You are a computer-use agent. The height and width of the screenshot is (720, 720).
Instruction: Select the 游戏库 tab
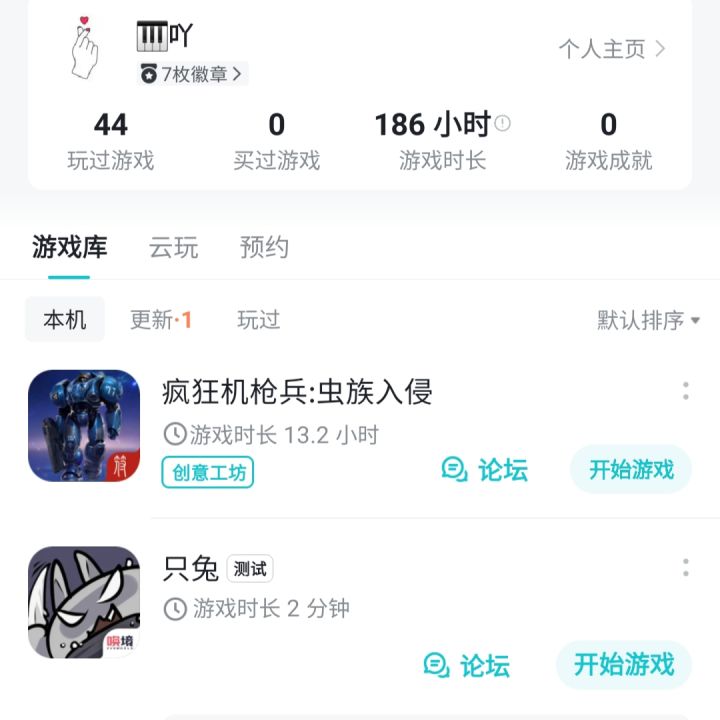[x=69, y=247]
